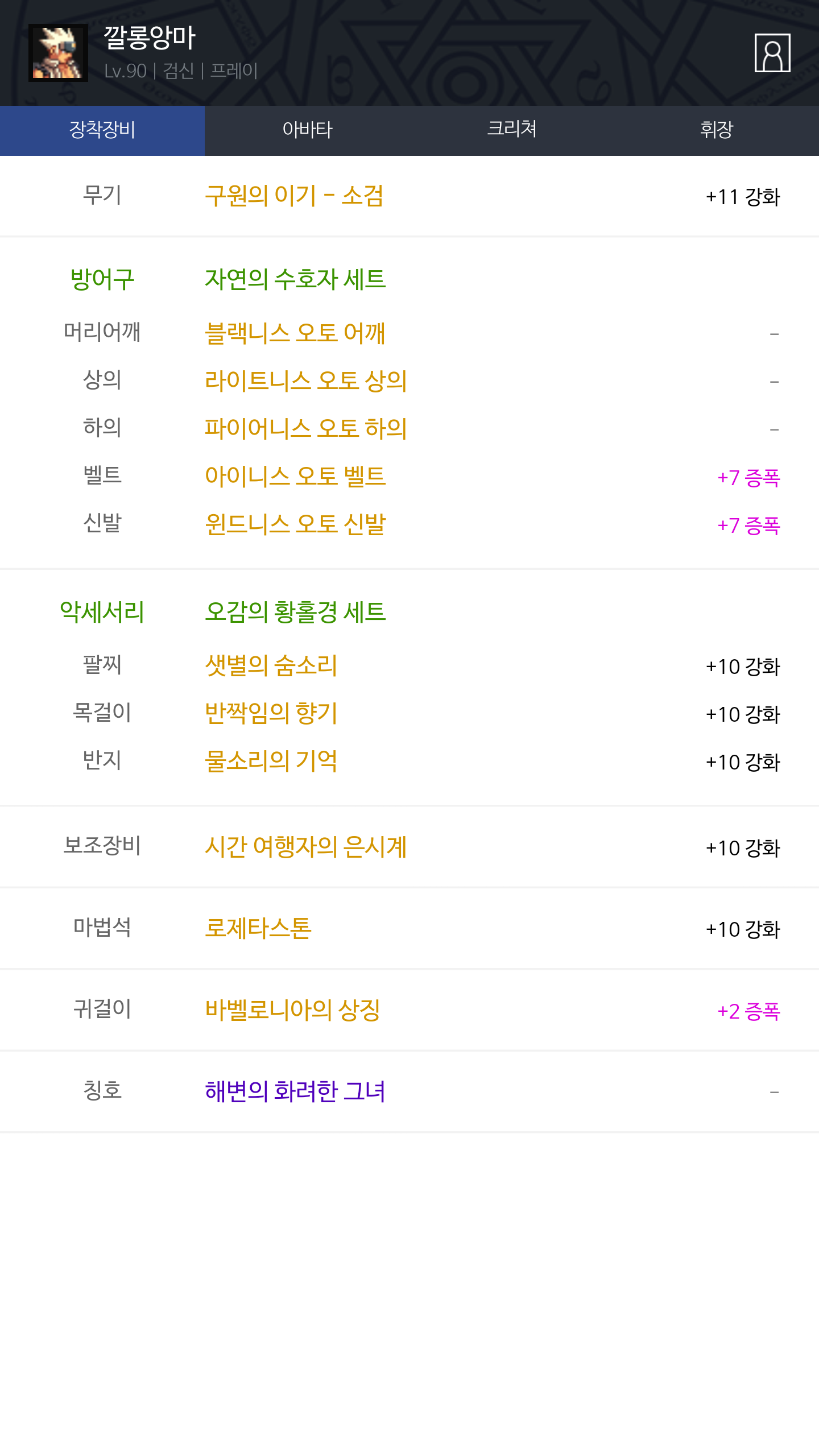
Task: Select the 장착장비 tab
Action: coord(102,130)
